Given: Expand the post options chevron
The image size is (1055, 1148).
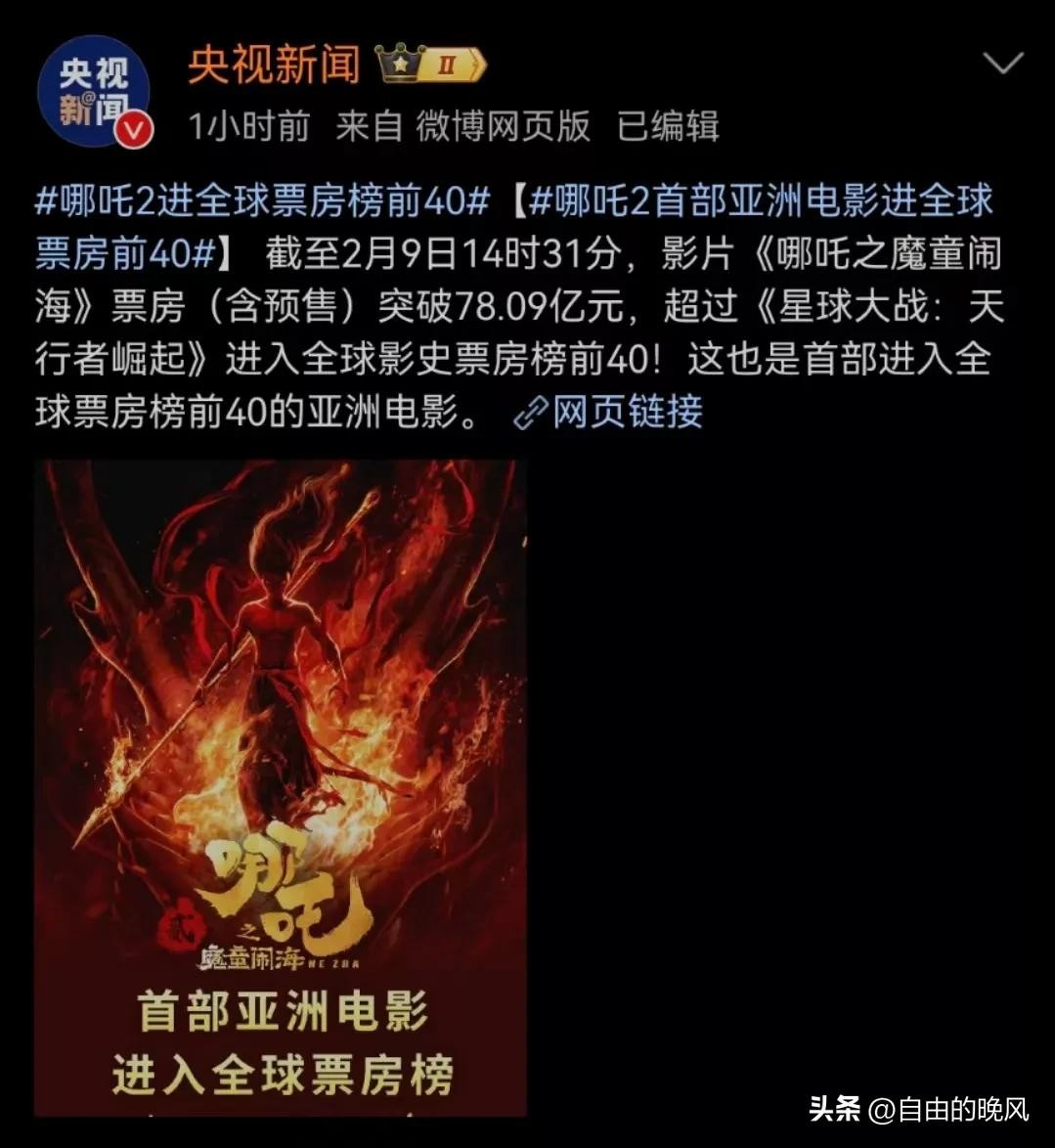Looking at the screenshot, I should coord(1001,65).
